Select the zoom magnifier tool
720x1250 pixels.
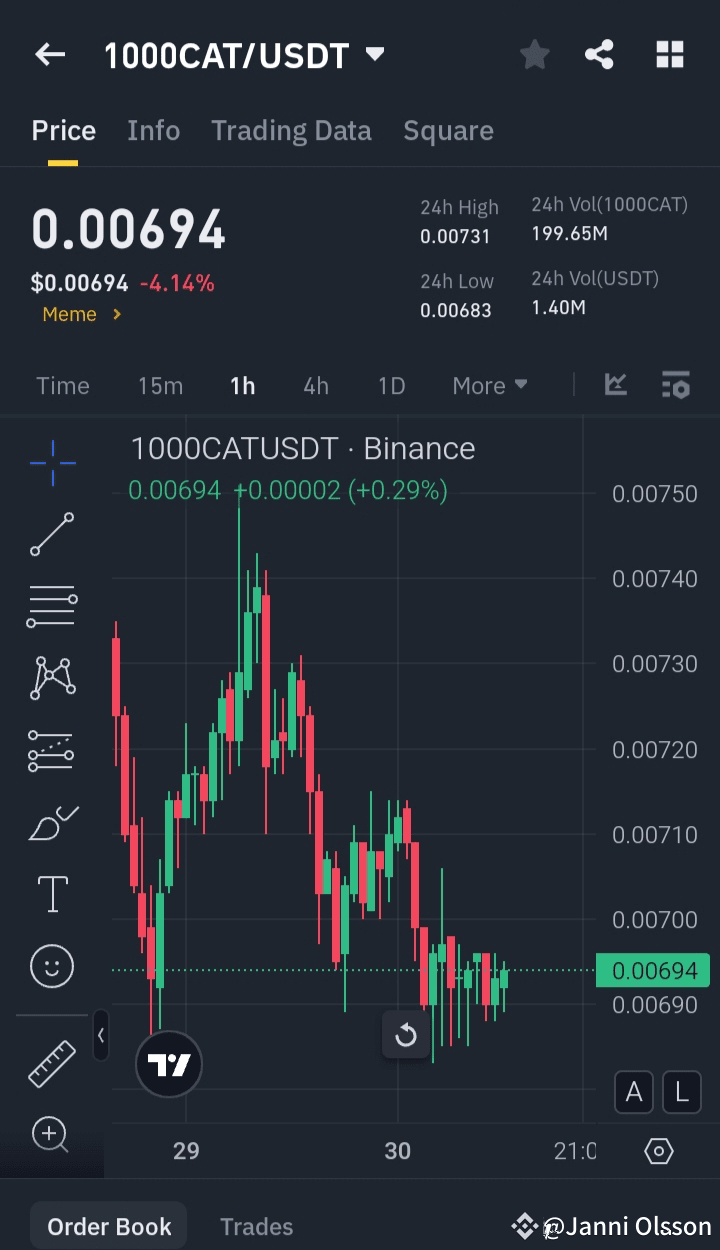tap(51, 1134)
